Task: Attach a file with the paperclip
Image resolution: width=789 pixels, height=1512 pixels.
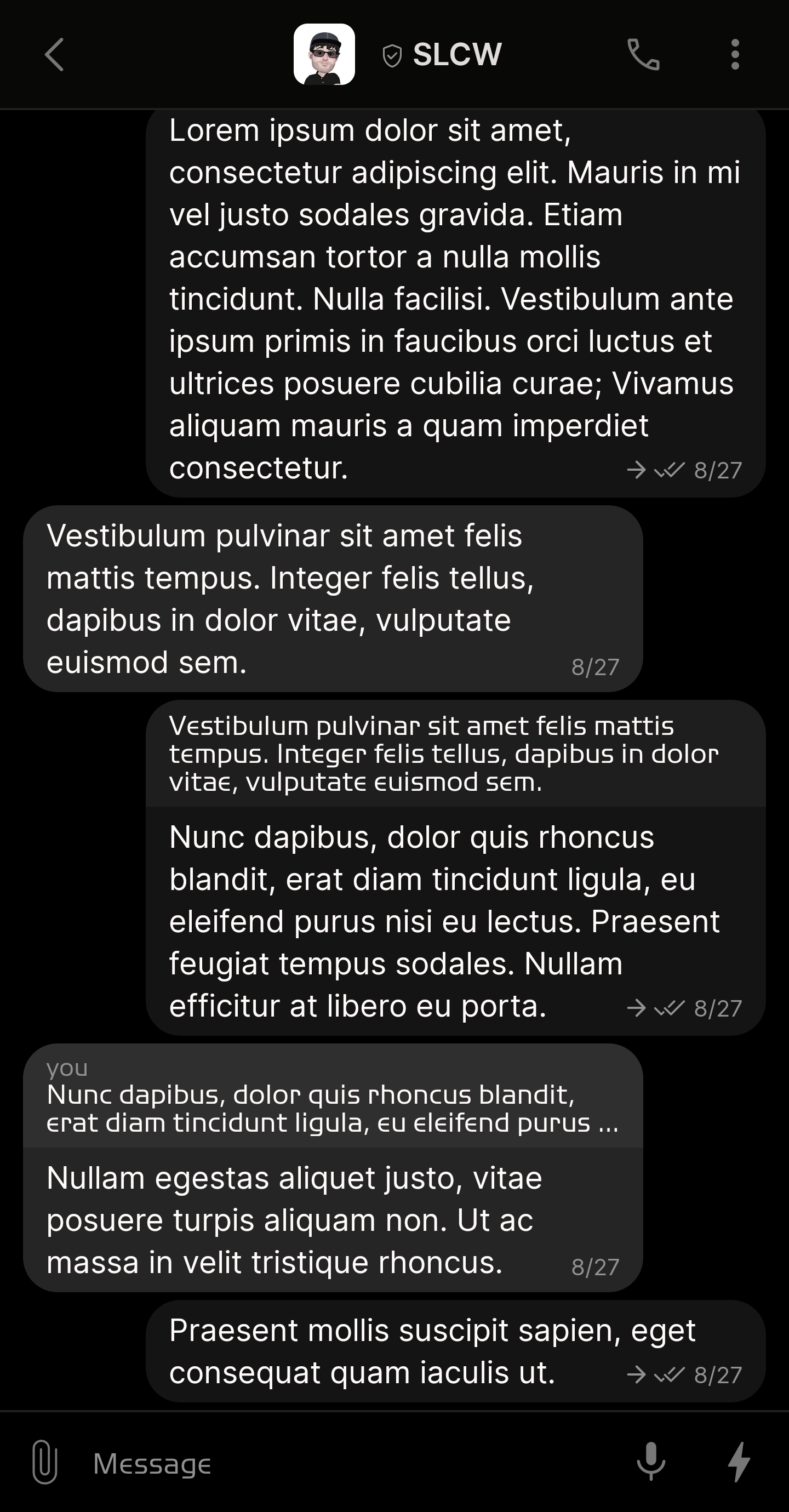Action: [44, 1462]
